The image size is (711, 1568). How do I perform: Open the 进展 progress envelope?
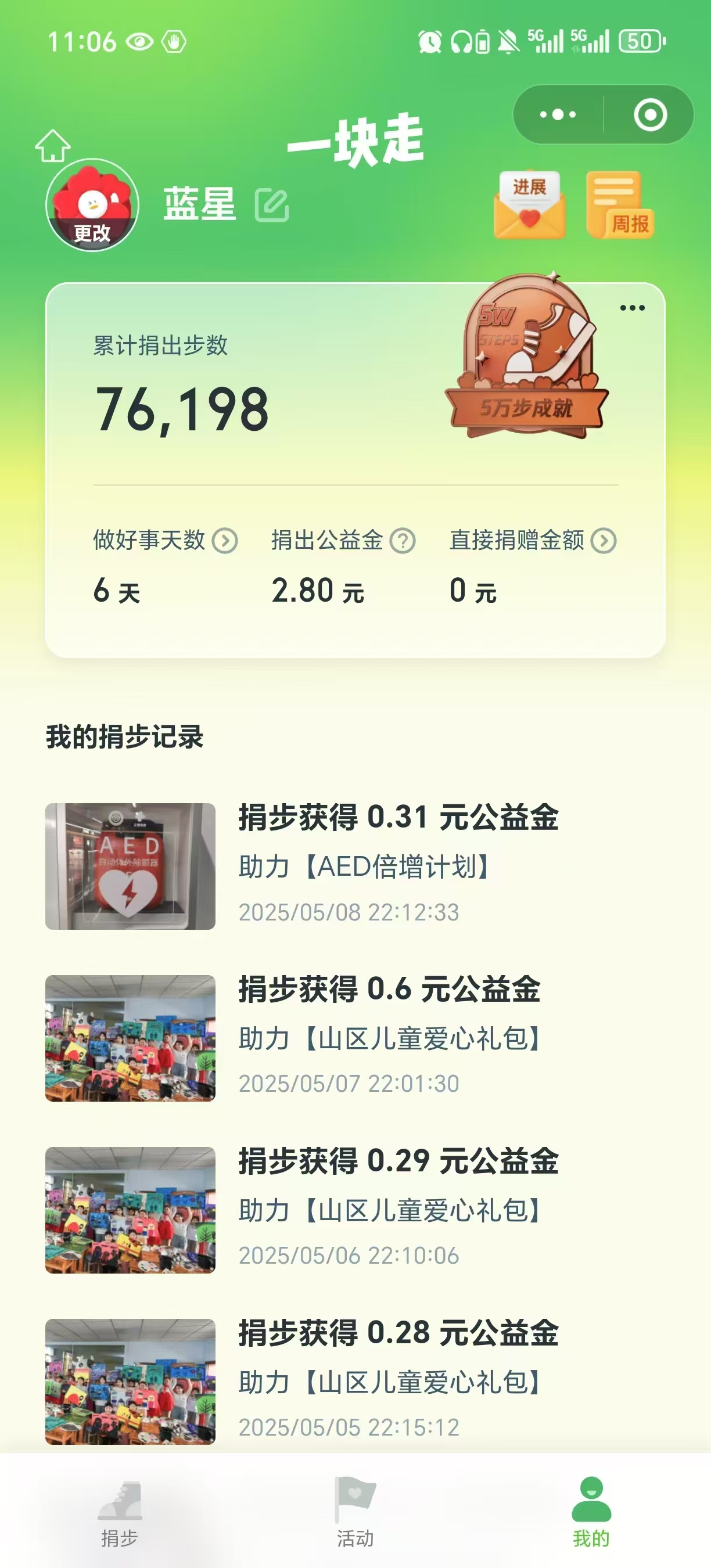point(530,205)
